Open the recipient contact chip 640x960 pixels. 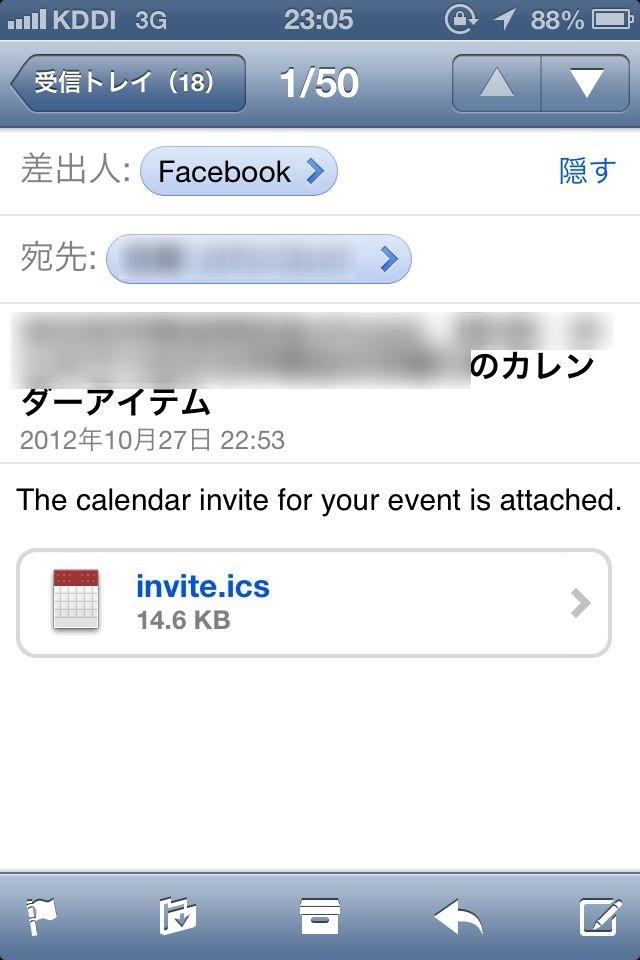tap(258, 260)
